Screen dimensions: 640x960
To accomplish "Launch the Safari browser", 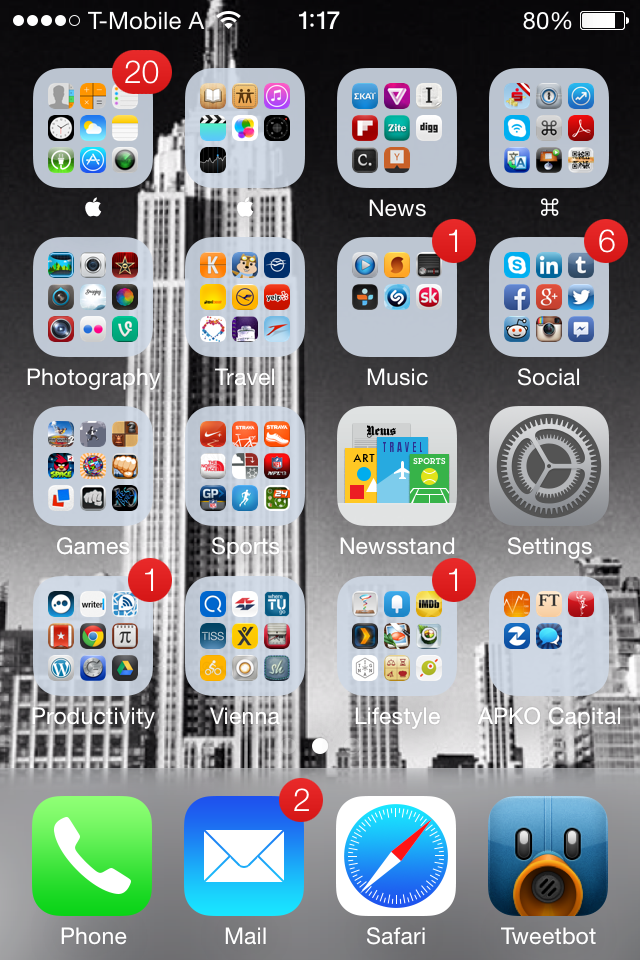I will pos(397,856).
